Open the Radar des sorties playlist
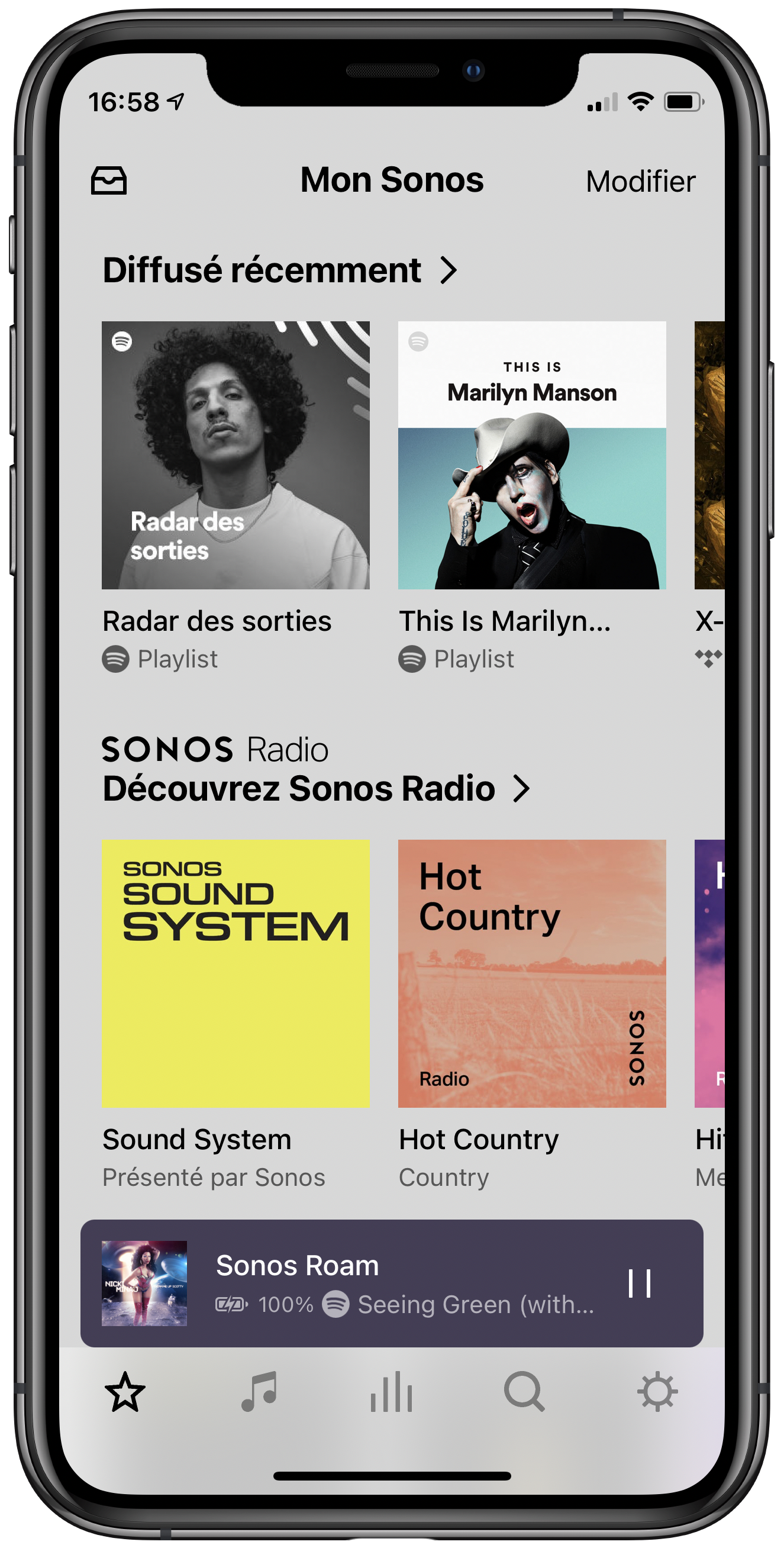784x1548 pixels. point(235,456)
